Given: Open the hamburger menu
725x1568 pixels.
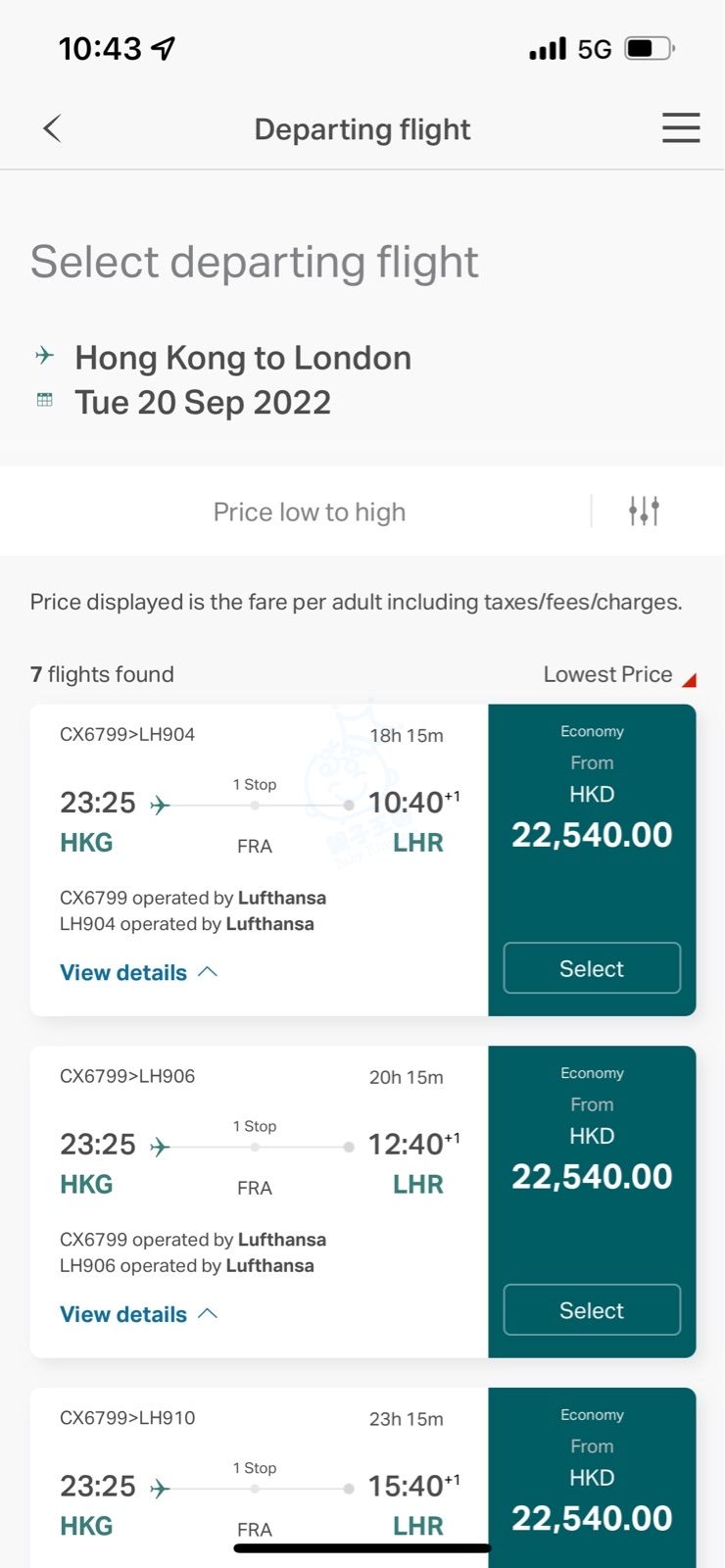Looking at the screenshot, I should tap(681, 128).
